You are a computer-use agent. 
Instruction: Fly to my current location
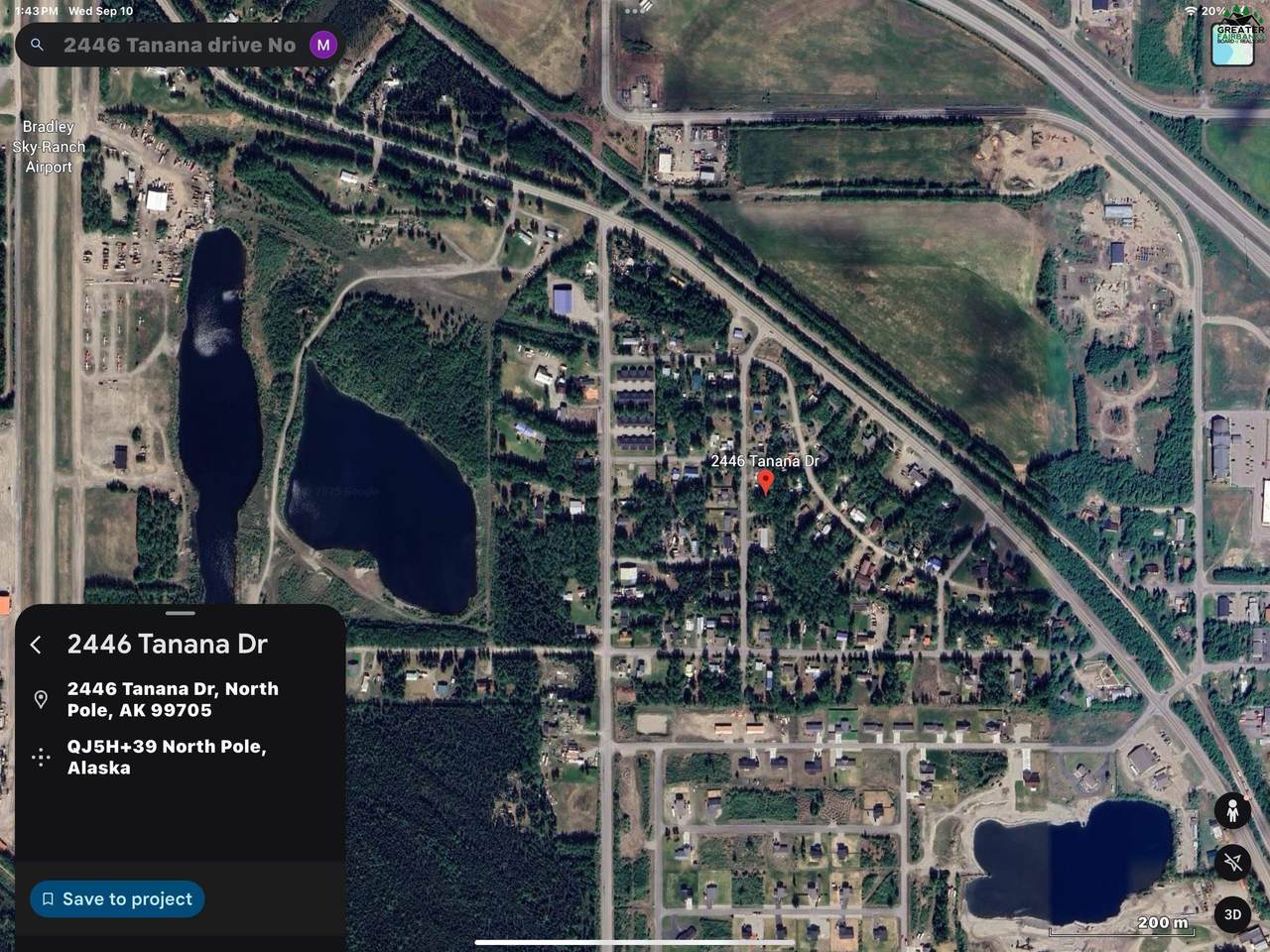point(1232,863)
